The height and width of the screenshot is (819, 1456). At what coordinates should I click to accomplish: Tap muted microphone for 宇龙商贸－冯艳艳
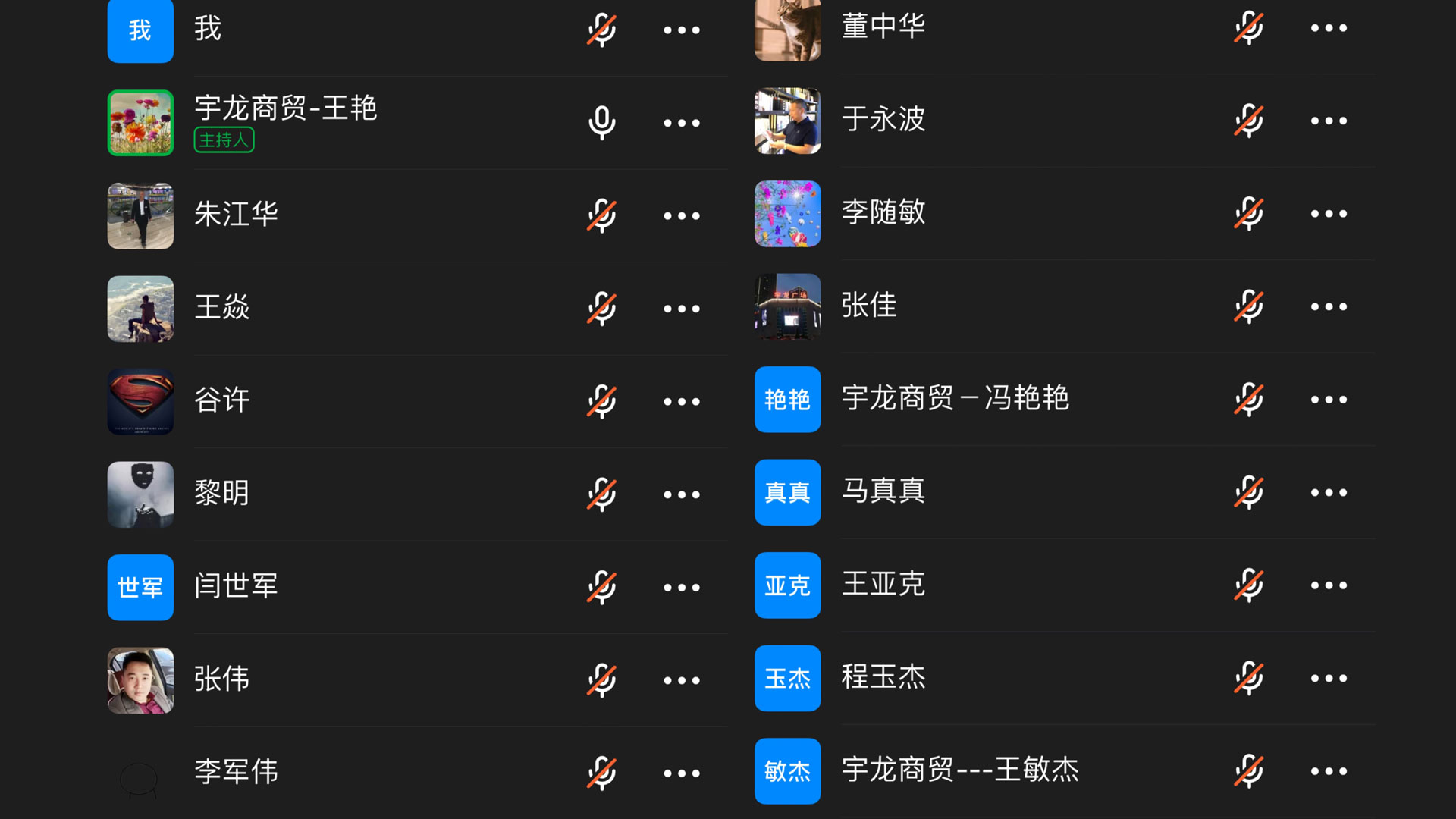[1248, 400]
